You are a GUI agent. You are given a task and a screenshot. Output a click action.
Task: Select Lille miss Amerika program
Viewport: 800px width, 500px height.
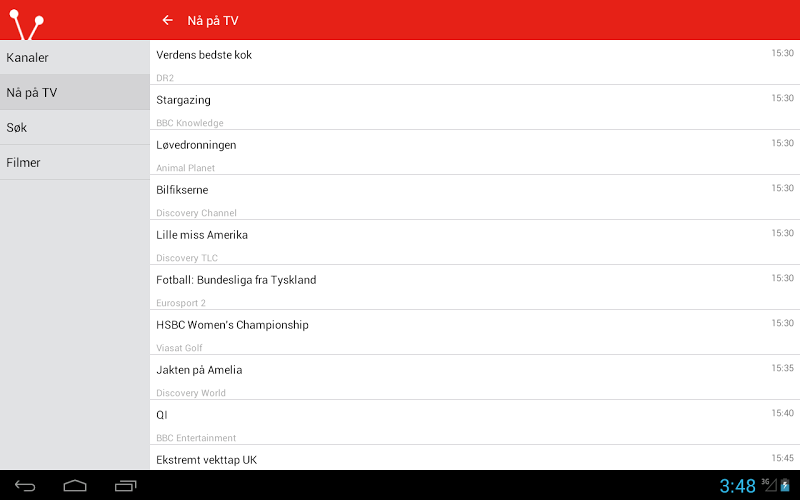pos(474,243)
